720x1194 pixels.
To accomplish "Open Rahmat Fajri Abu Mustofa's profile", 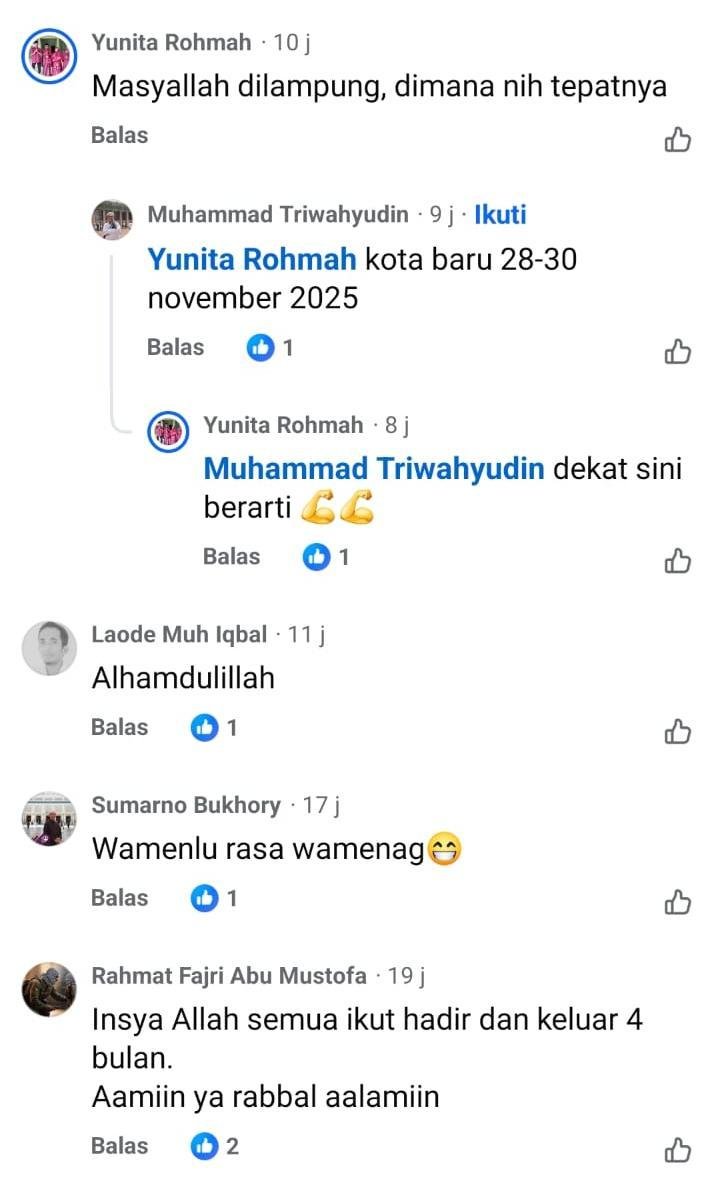I will pos(229,976).
